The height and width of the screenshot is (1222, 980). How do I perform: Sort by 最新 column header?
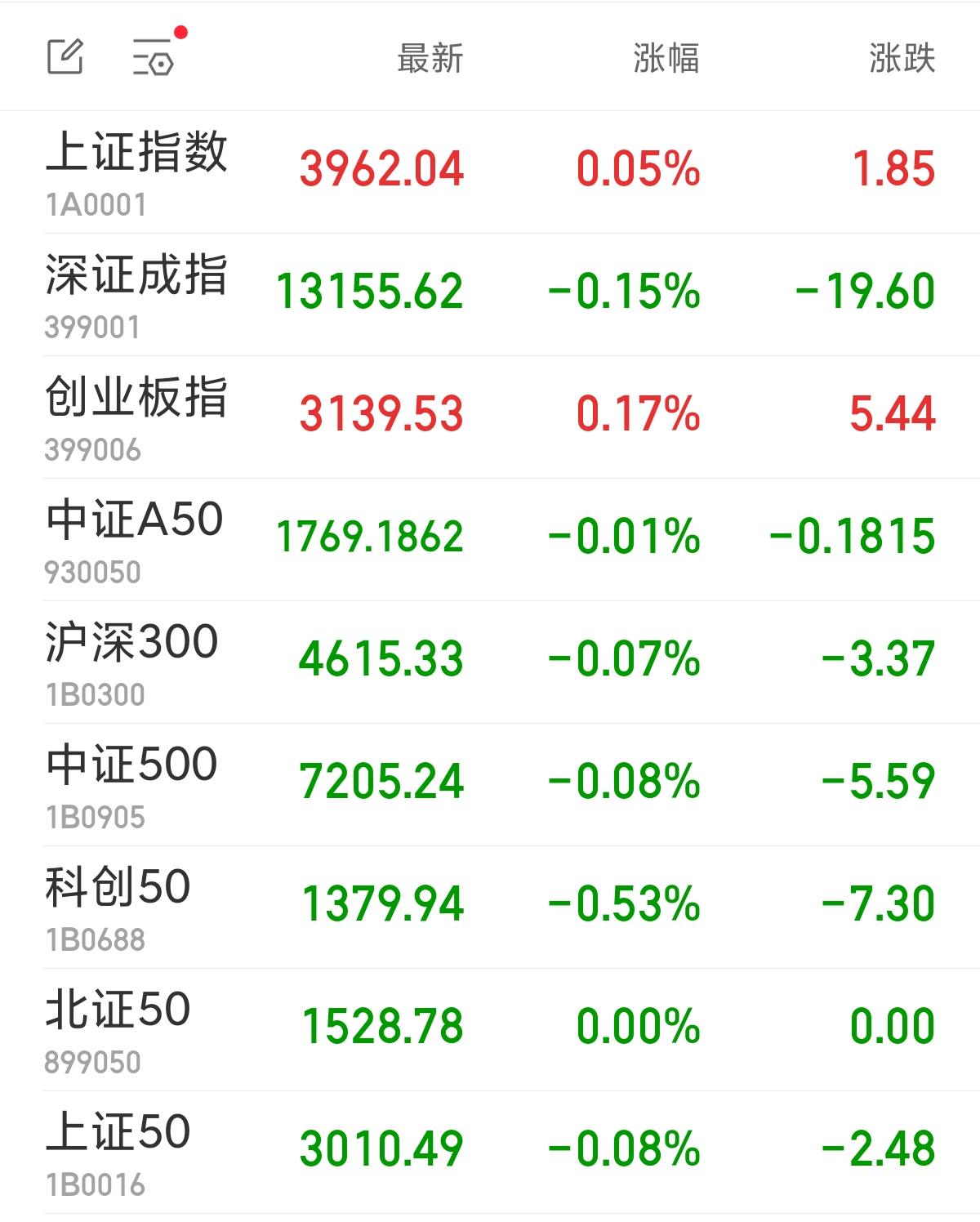point(430,59)
